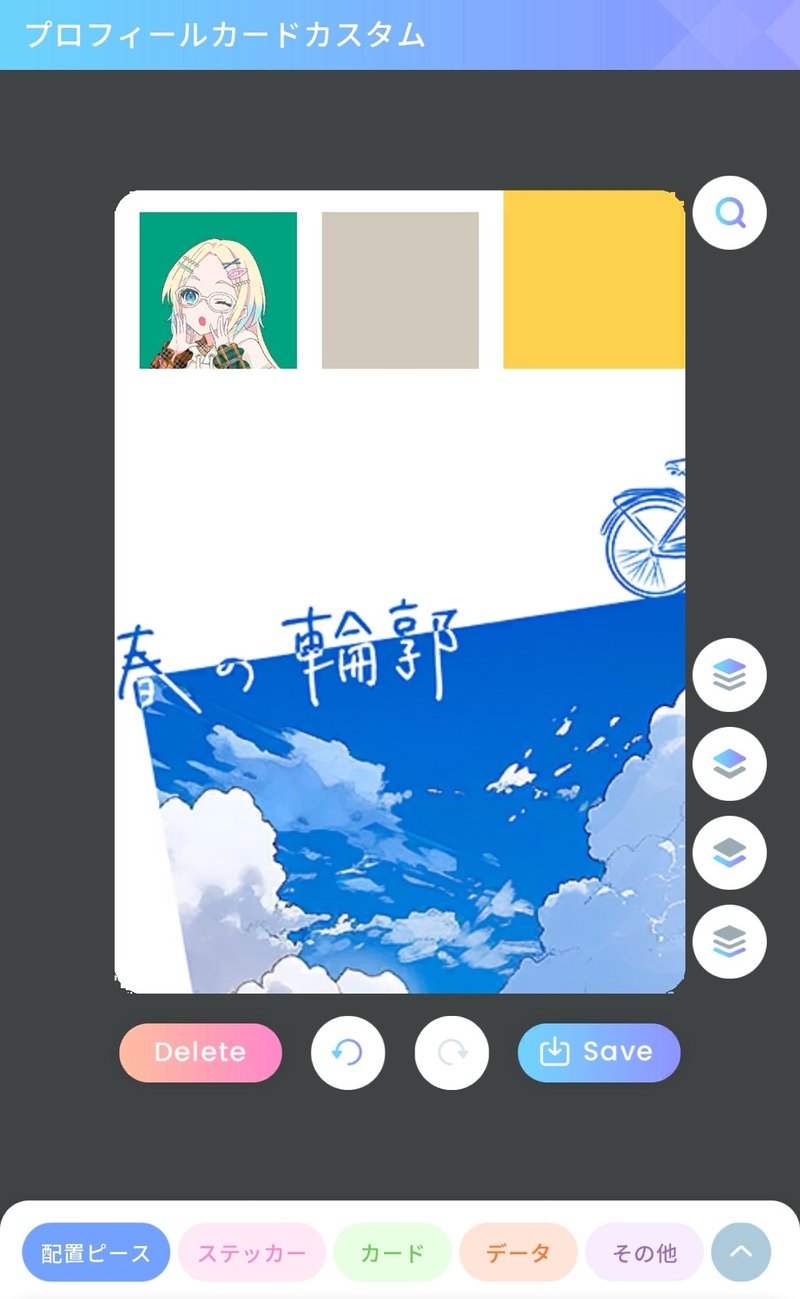Tap the Delete button
This screenshot has width=800, height=1299.
[x=200, y=1052]
